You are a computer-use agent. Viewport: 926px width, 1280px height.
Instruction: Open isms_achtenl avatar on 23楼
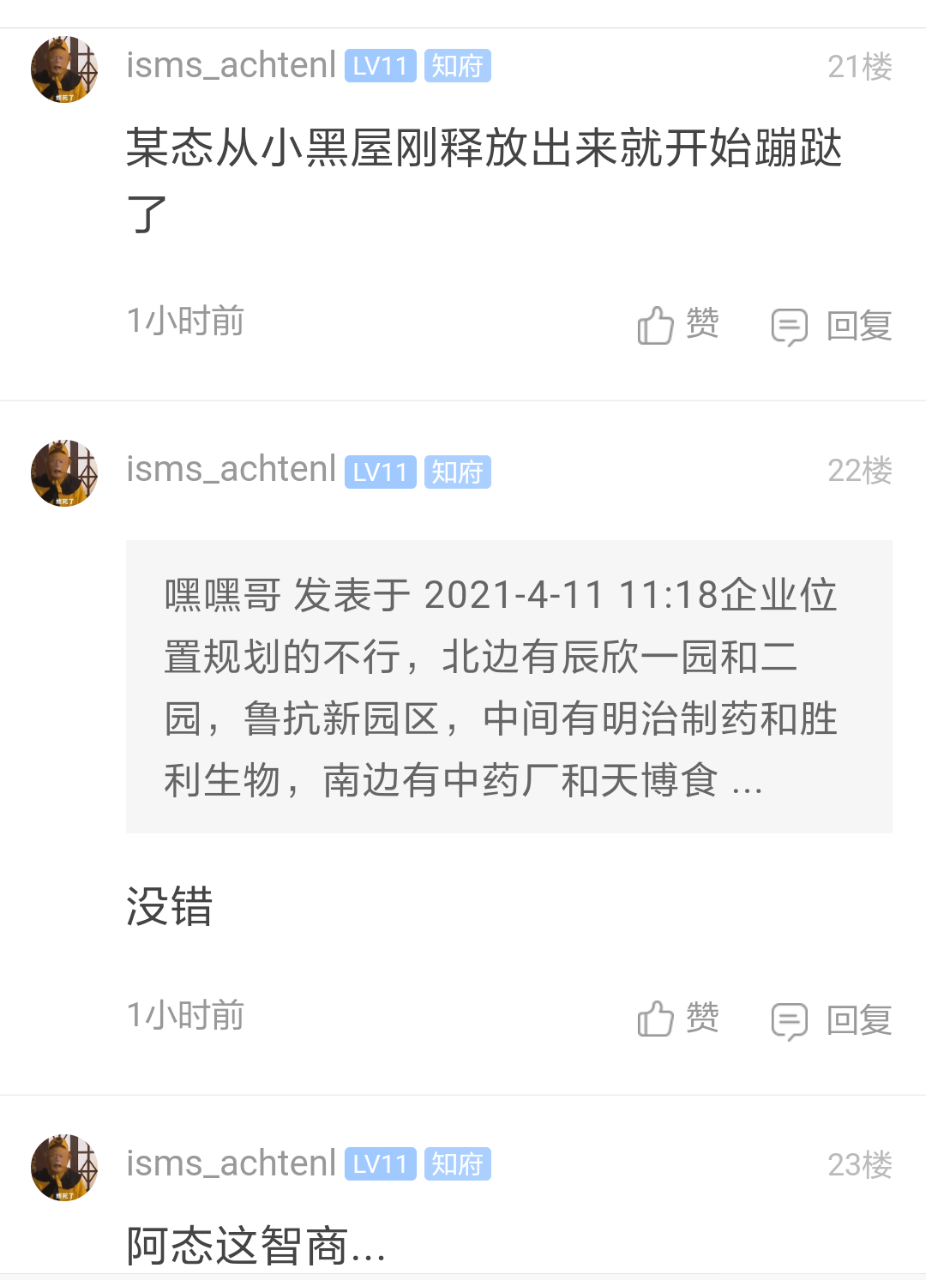point(65,1167)
